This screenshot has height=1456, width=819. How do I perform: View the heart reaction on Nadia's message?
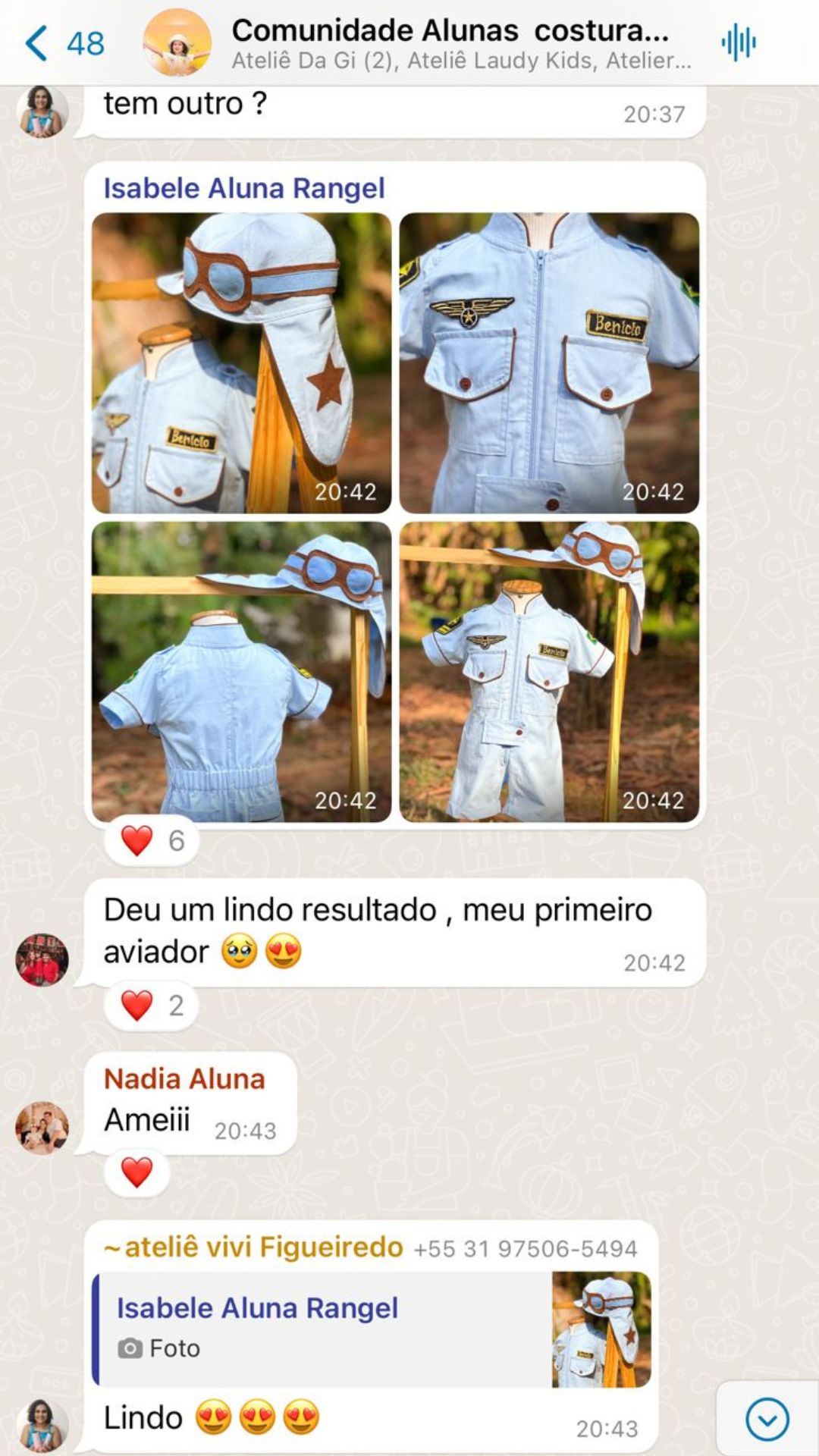(x=137, y=1172)
